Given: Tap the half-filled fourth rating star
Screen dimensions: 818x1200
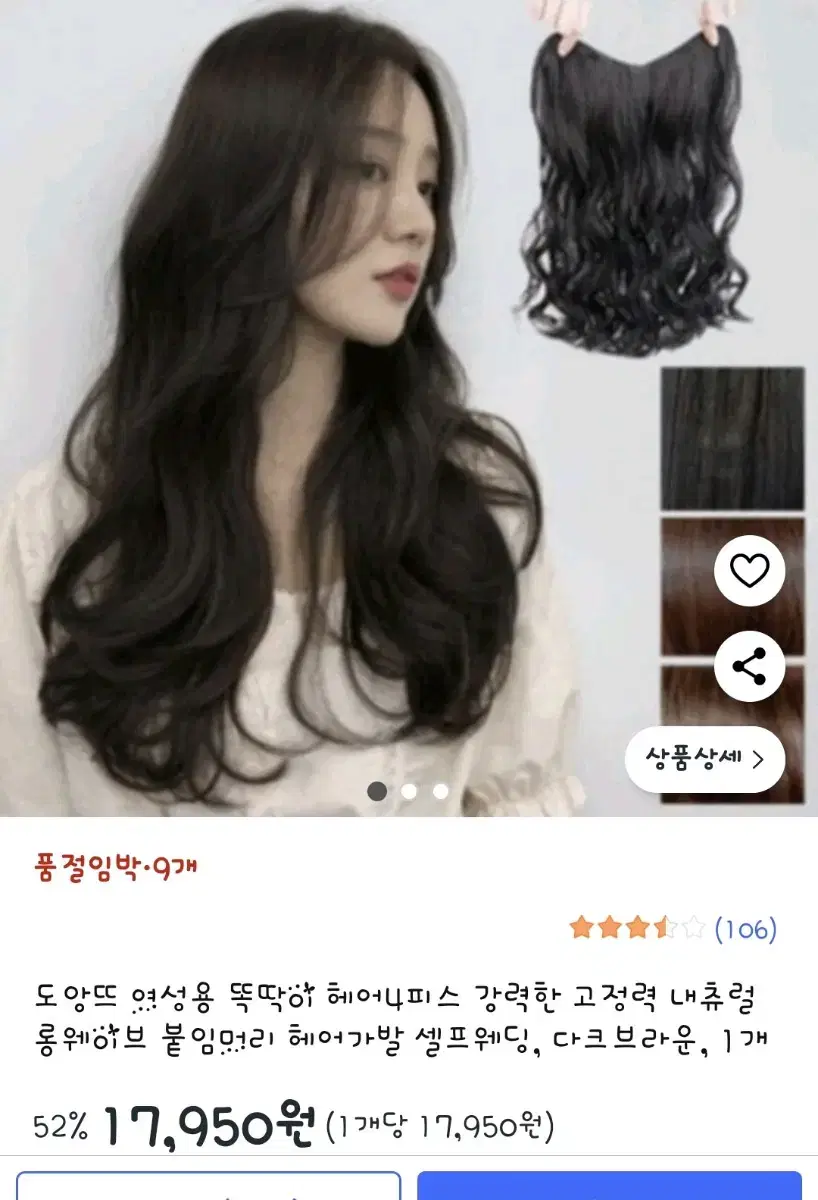Looking at the screenshot, I should click(x=665, y=927).
